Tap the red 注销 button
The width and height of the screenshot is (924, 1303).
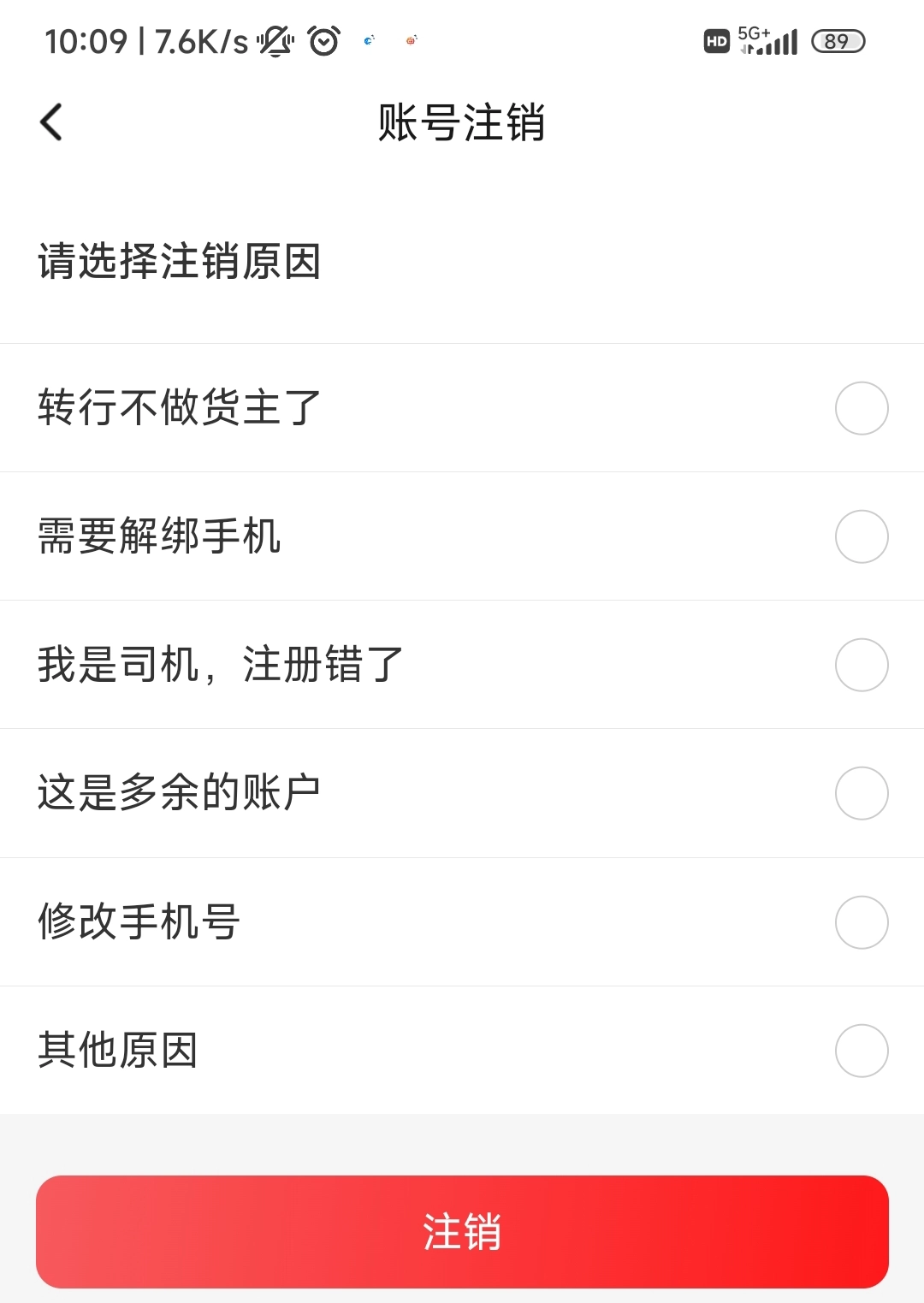point(462,1232)
